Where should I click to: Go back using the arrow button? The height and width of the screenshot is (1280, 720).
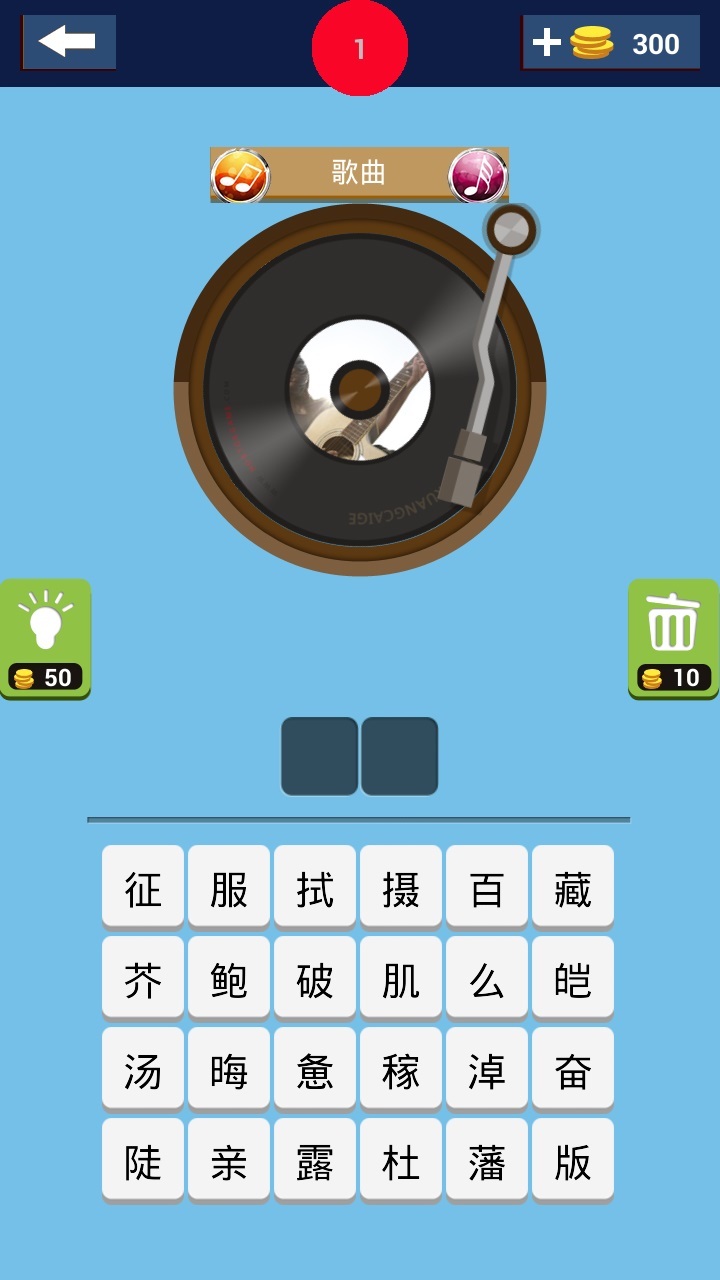click(68, 42)
